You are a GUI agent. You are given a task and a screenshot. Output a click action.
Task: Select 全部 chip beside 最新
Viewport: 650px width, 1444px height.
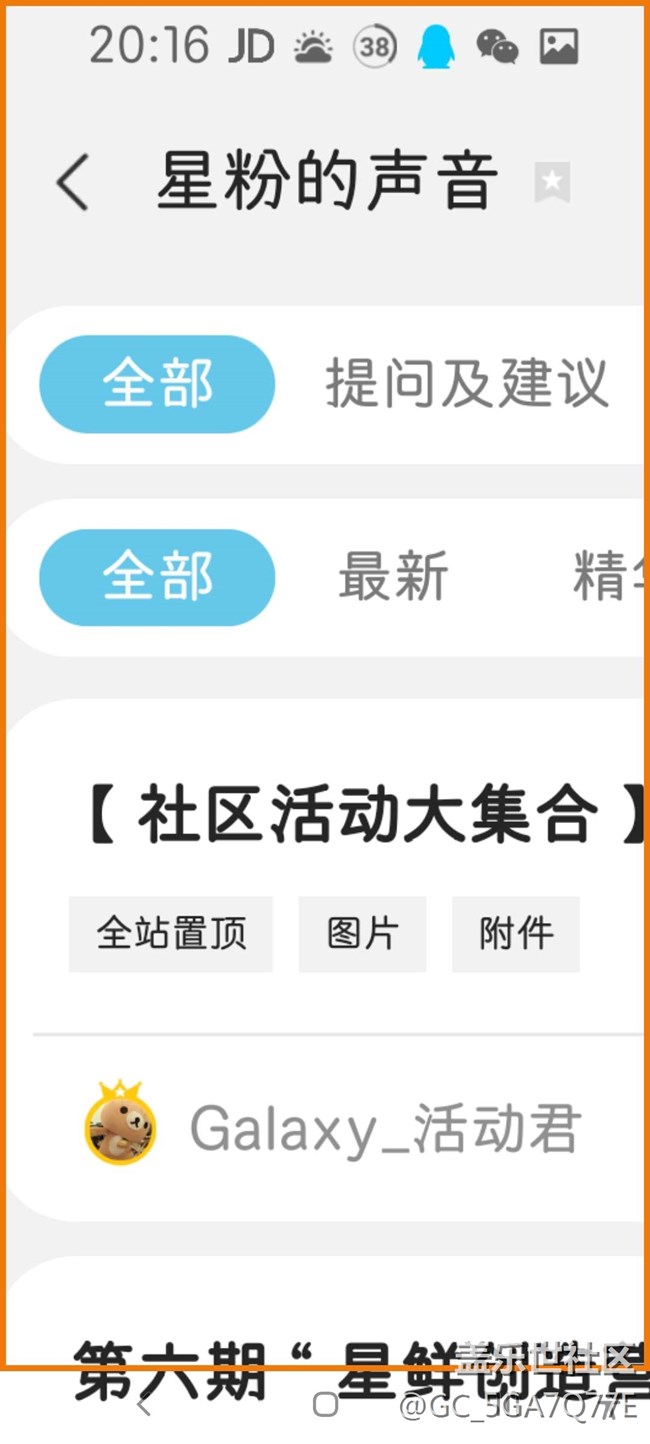click(157, 577)
